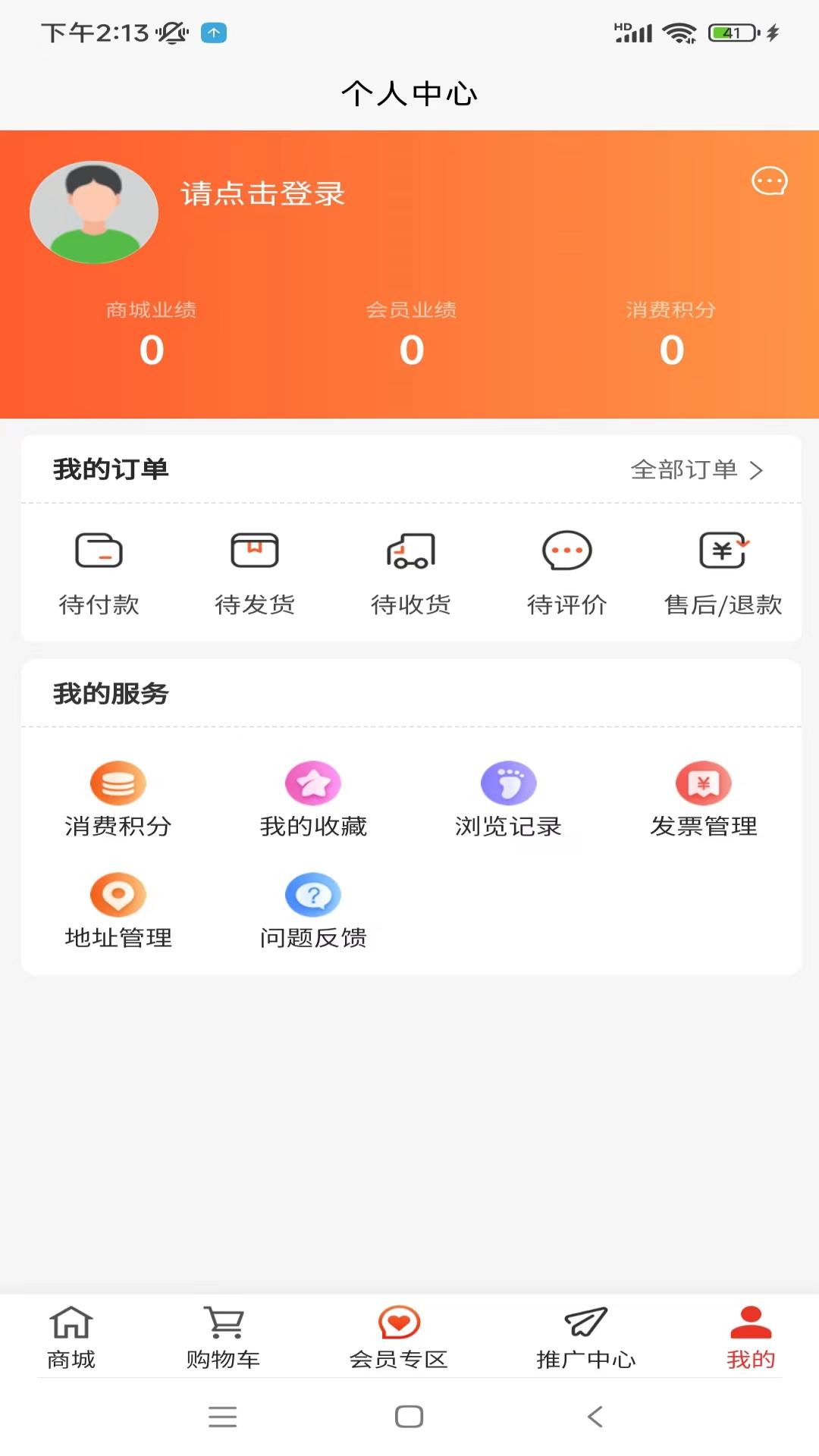Open the 待收货 delivery tracking icon
This screenshot has width=819, height=1456.
point(409,569)
